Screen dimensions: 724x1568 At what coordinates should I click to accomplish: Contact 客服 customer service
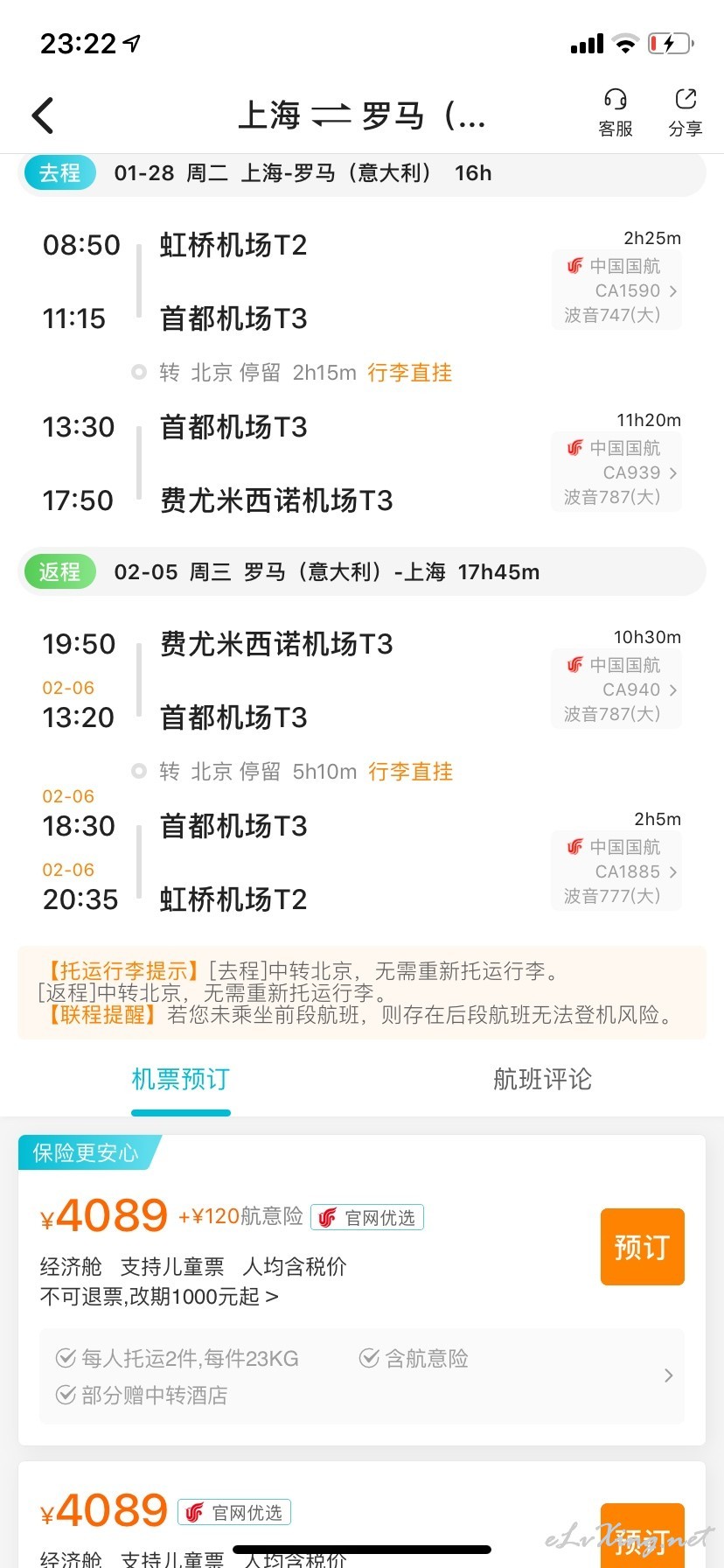point(616,113)
